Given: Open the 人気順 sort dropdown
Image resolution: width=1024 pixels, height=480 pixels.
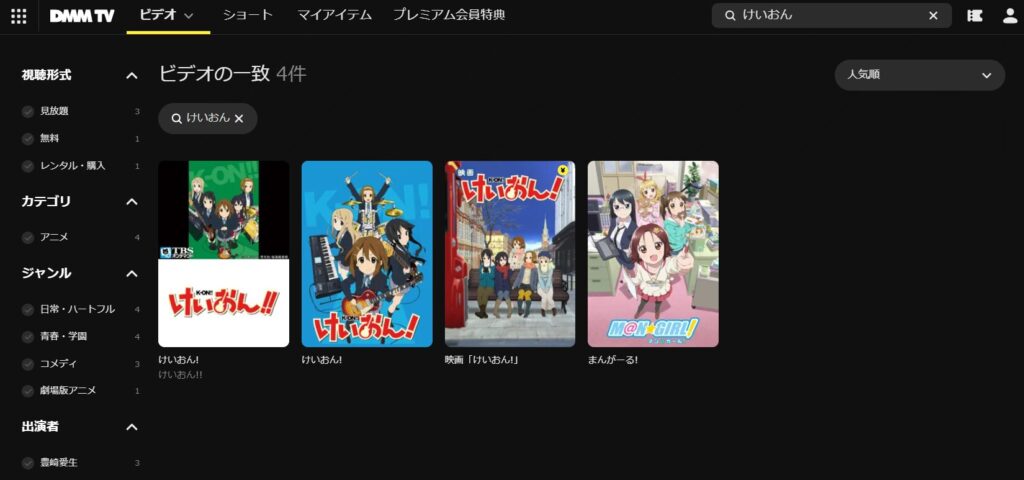Looking at the screenshot, I should [919, 75].
